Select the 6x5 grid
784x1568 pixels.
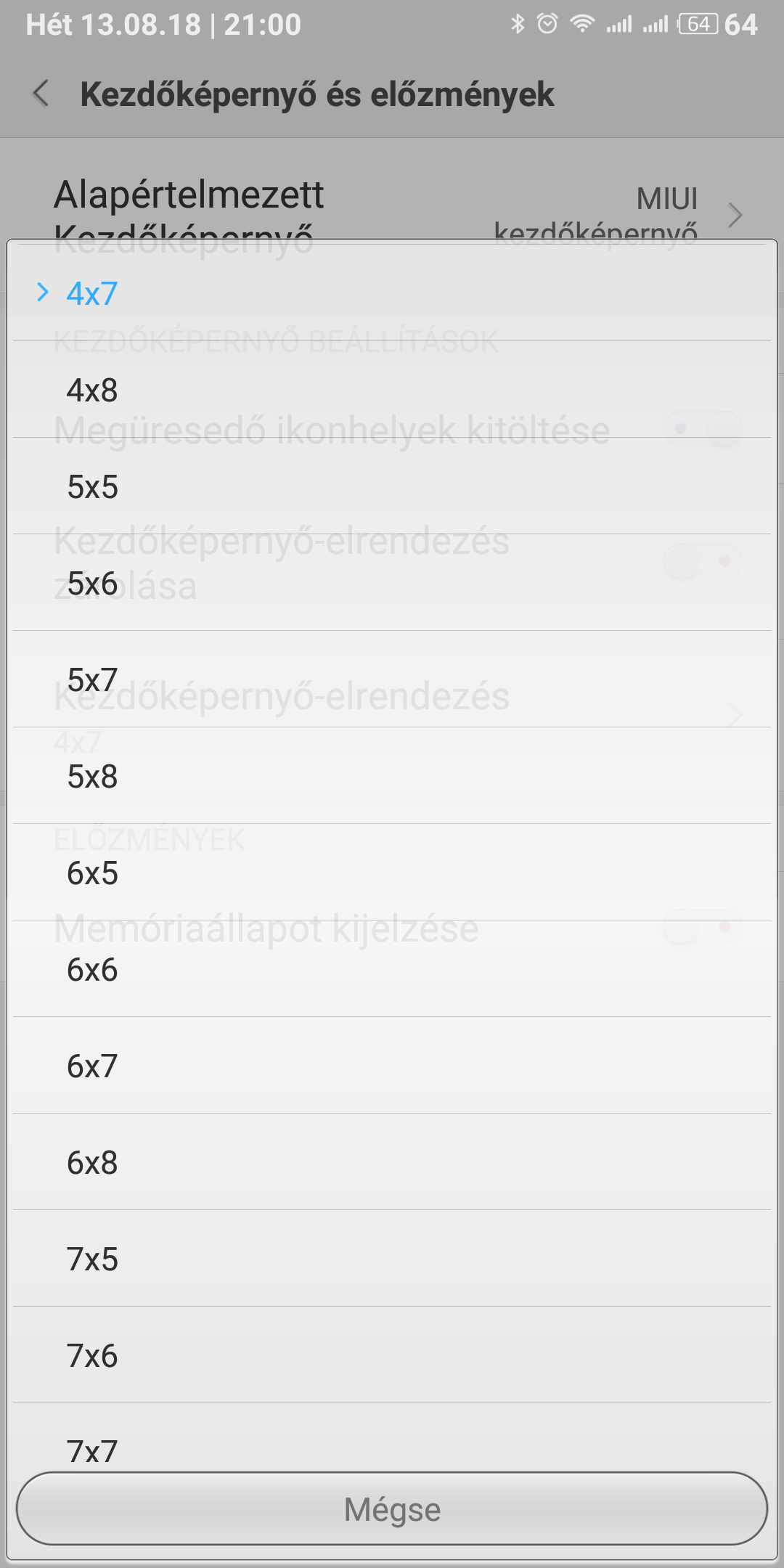pyautogui.click(x=392, y=873)
